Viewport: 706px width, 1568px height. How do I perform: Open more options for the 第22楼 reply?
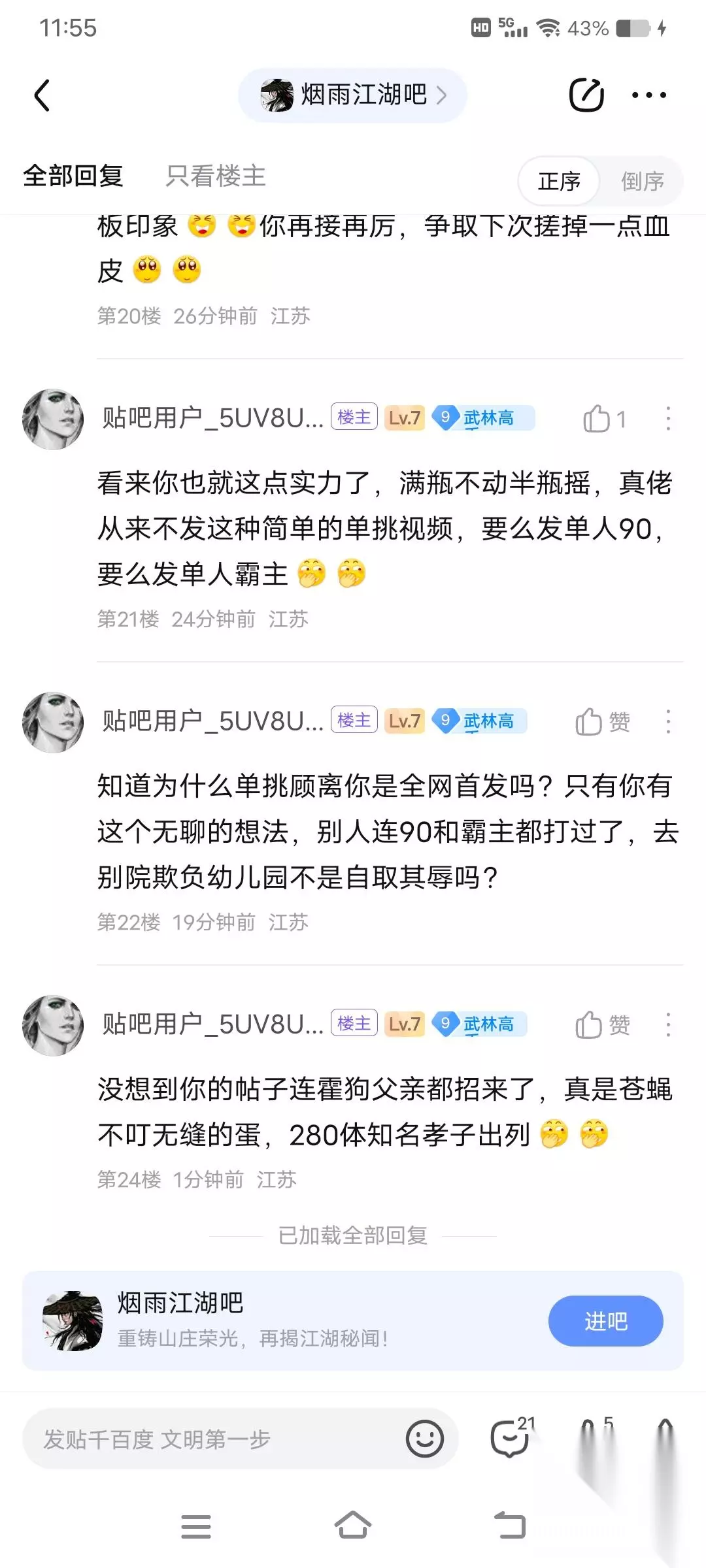point(667,722)
